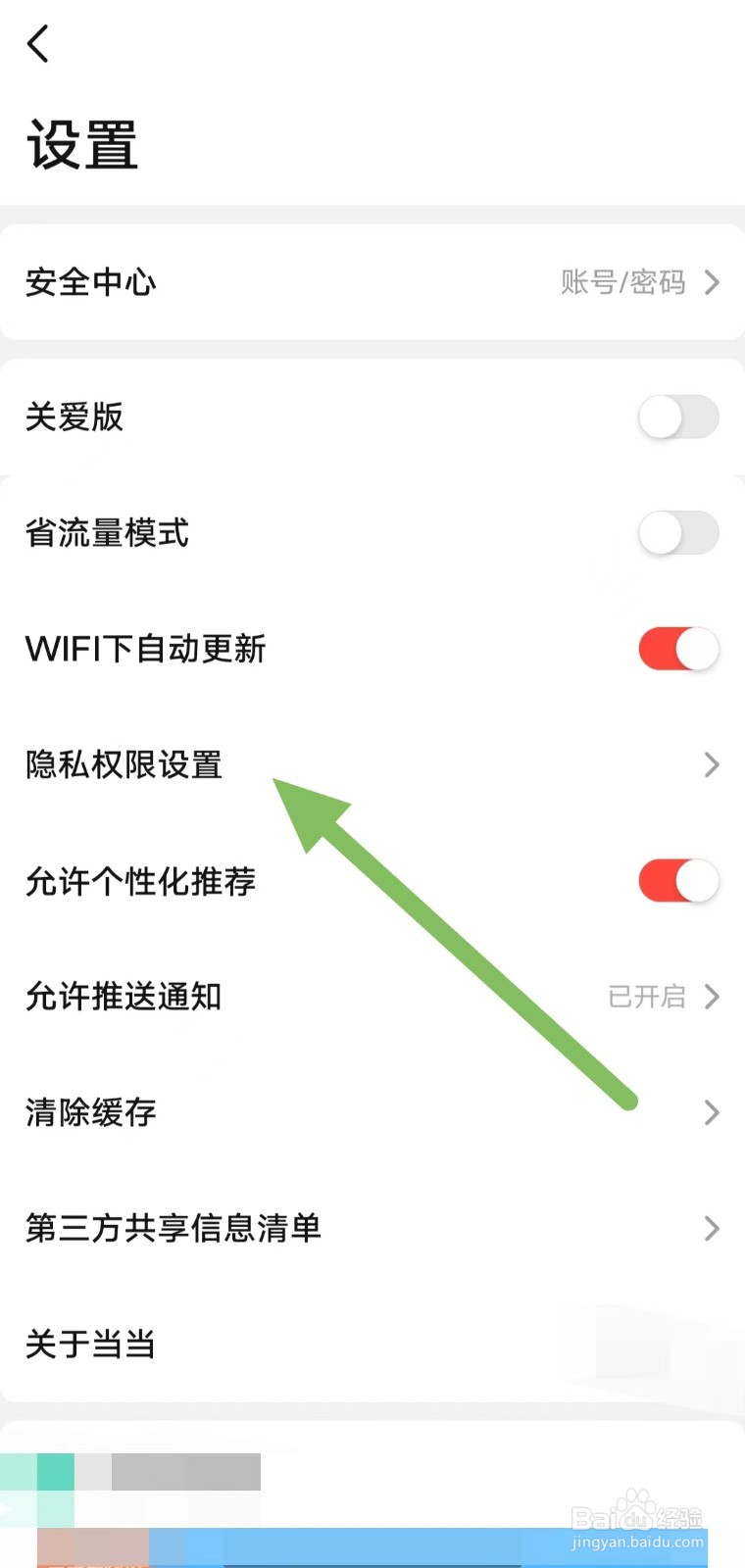Image resolution: width=745 pixels, height=1568 pixels.
Task: Select 关于当当 from the list
Action: click(90, 1345)
